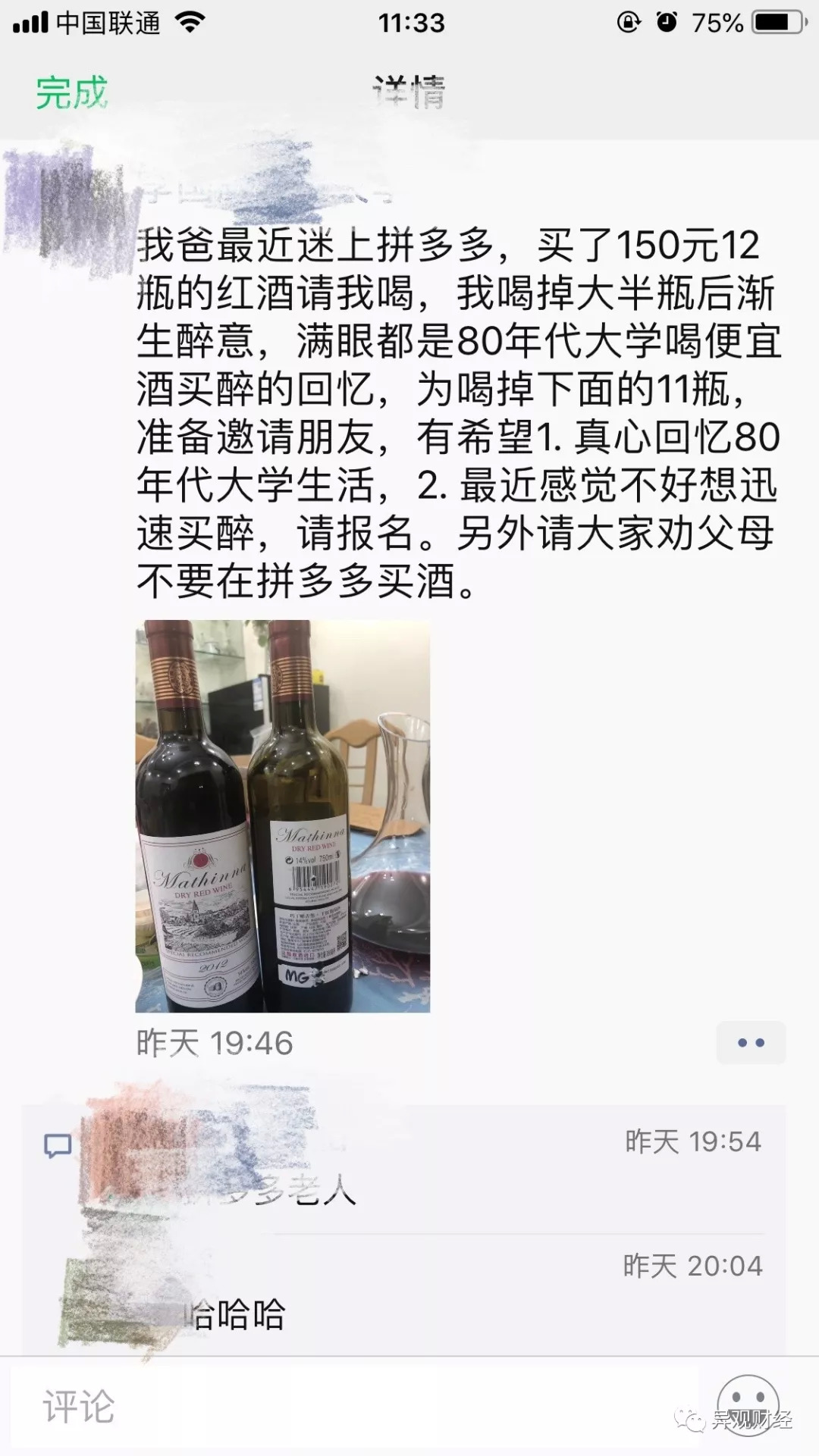Open the wine bottle photo in the post
Image resolution: width=819 pixels, height=1456 pixels.
(x=282, y=816)
